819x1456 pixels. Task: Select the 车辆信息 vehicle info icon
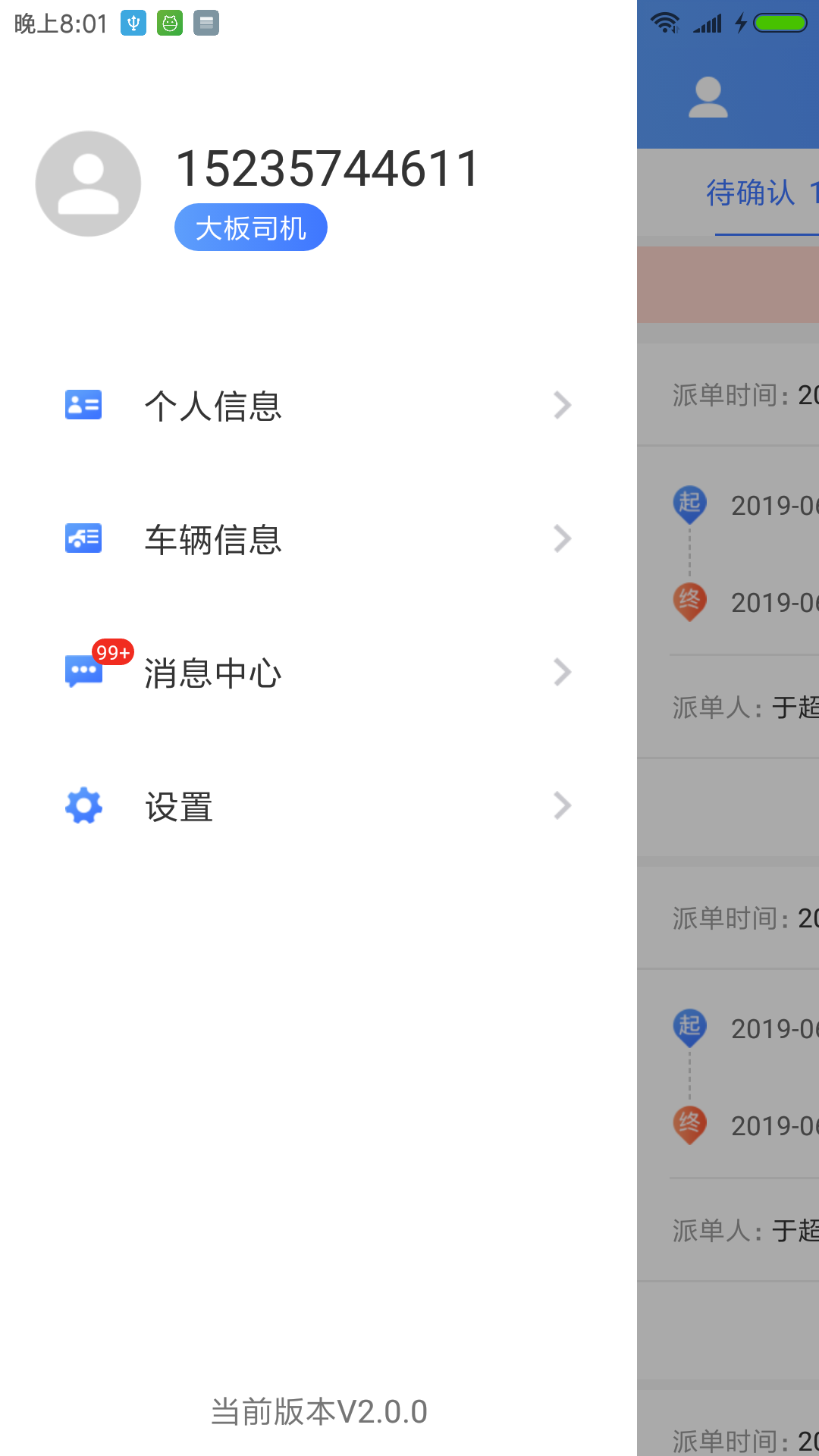pyautogui.click(x=83, y=538)
